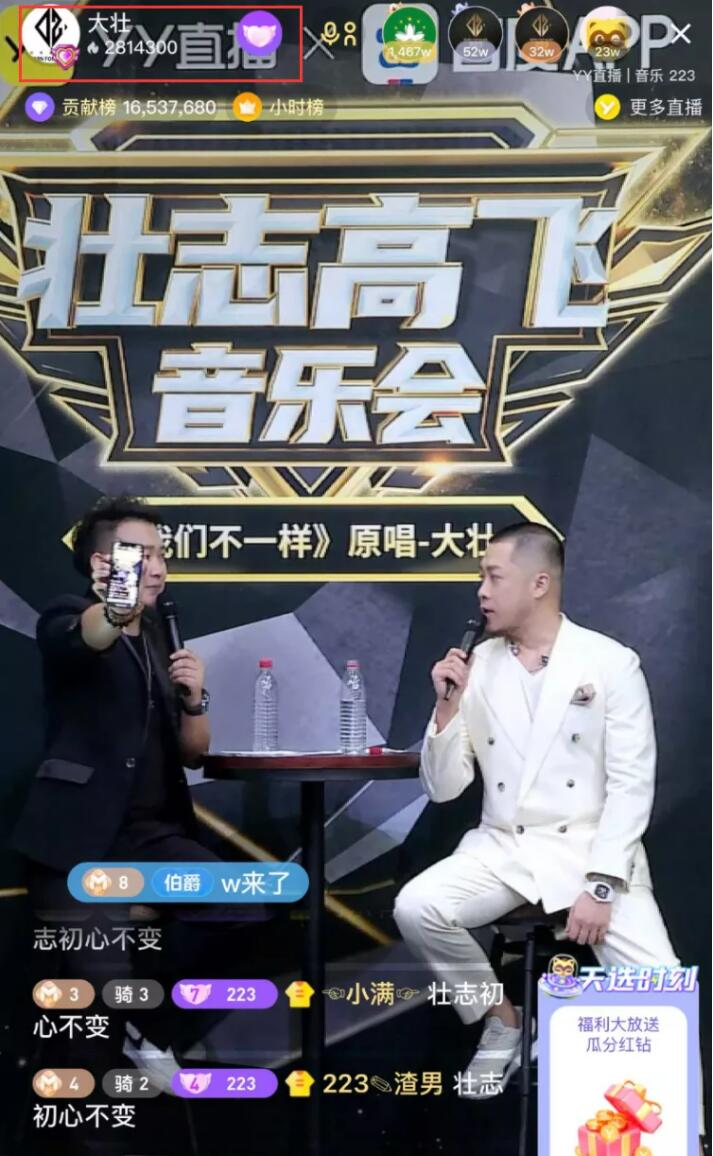713x1156 pixels.
Task: View the top viewer with 1,467w
Action: [409, 33]
